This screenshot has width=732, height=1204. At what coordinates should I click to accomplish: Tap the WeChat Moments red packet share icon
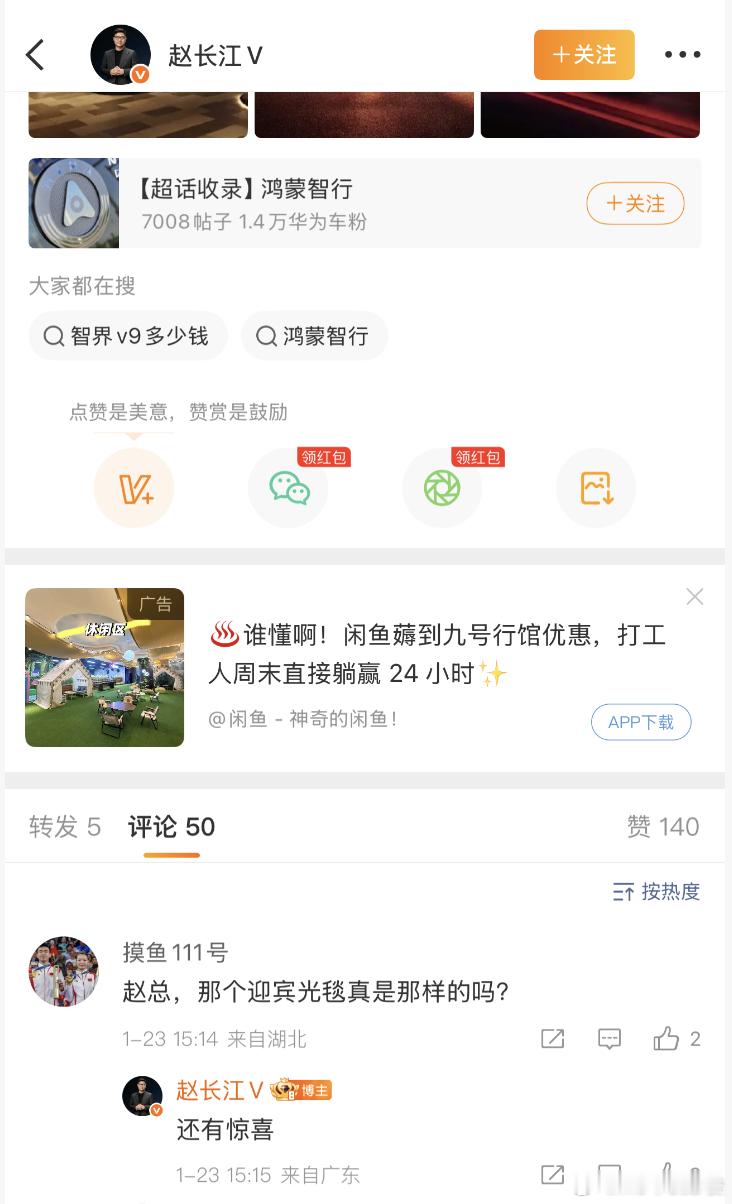pos(442,488)
